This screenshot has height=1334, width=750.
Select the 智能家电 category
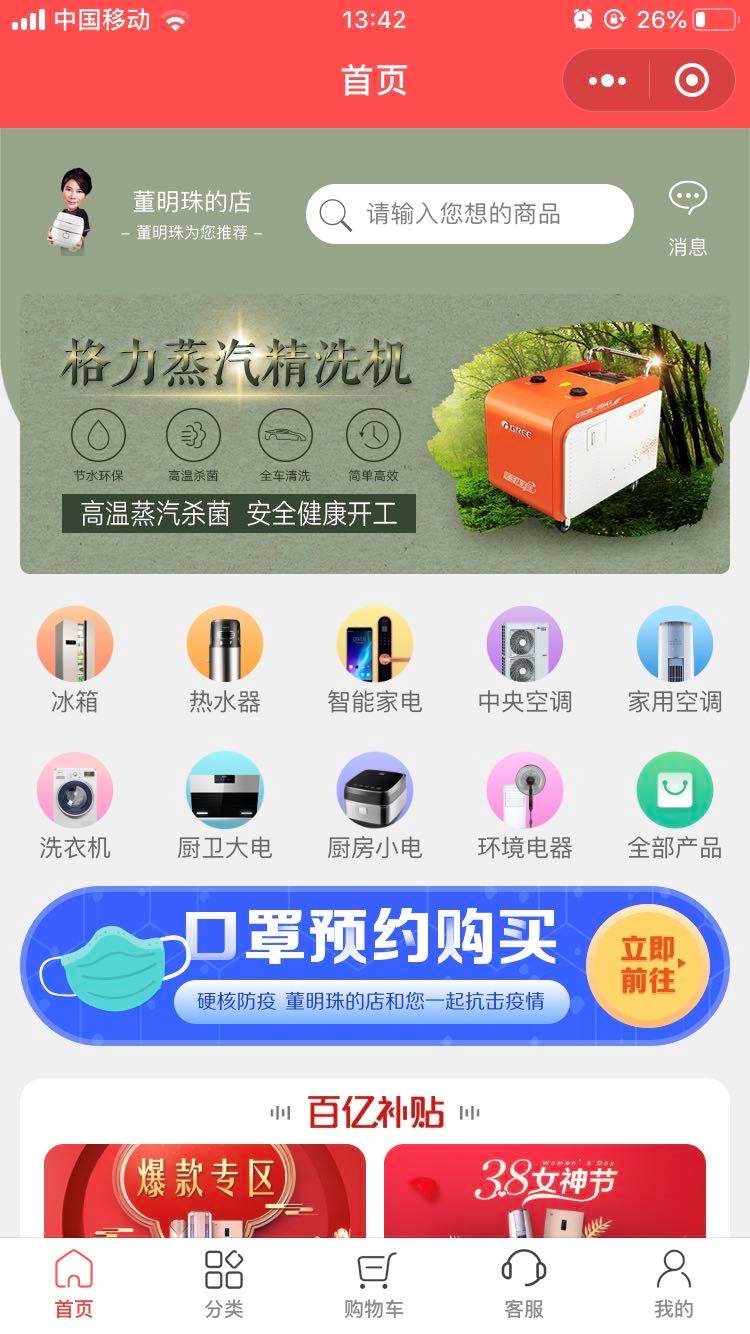pos(375,660)
